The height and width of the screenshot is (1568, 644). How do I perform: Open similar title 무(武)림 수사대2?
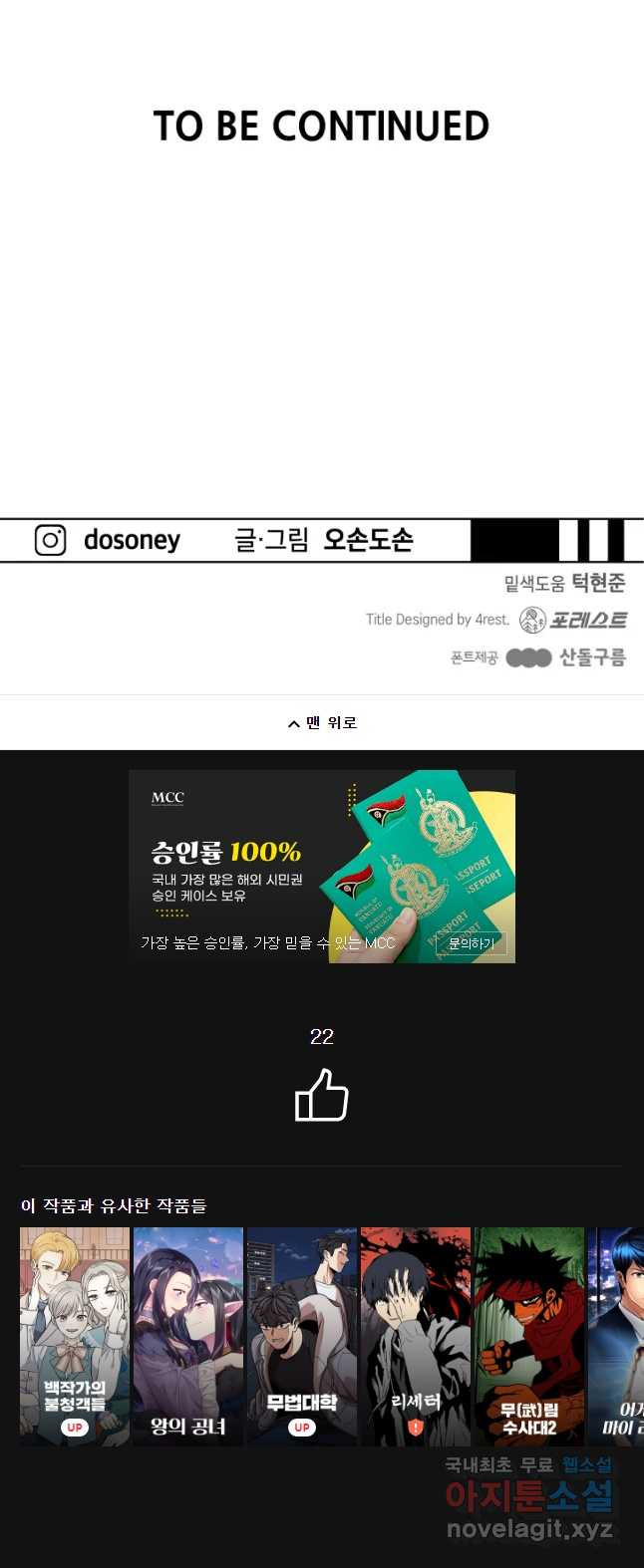tap(529, 1336)
